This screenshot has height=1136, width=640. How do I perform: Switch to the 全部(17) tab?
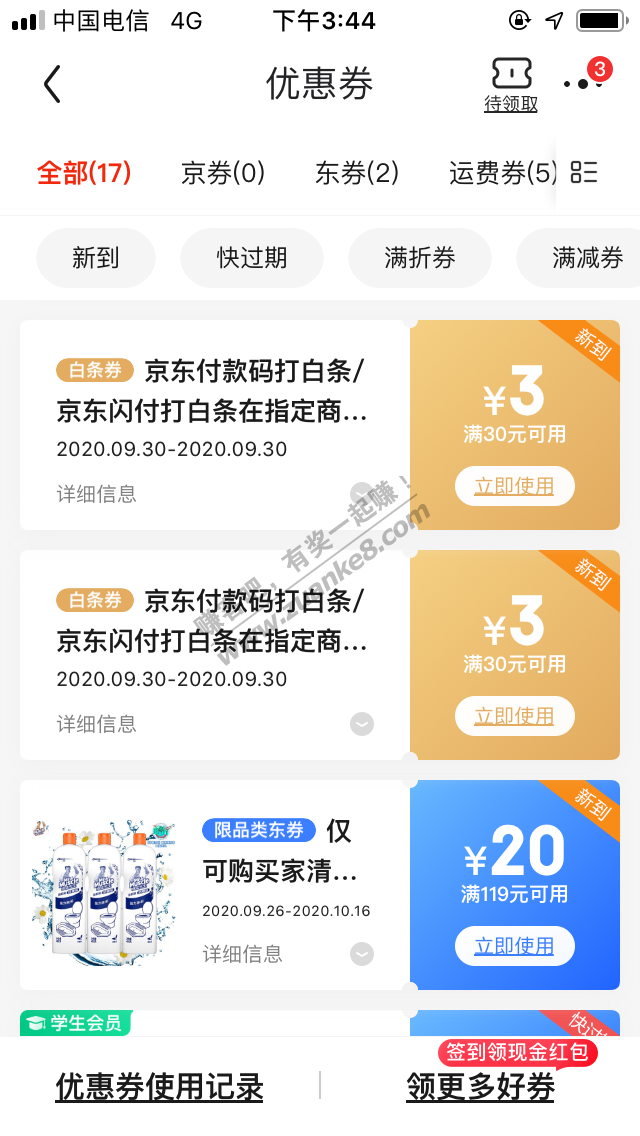[84, 173]
